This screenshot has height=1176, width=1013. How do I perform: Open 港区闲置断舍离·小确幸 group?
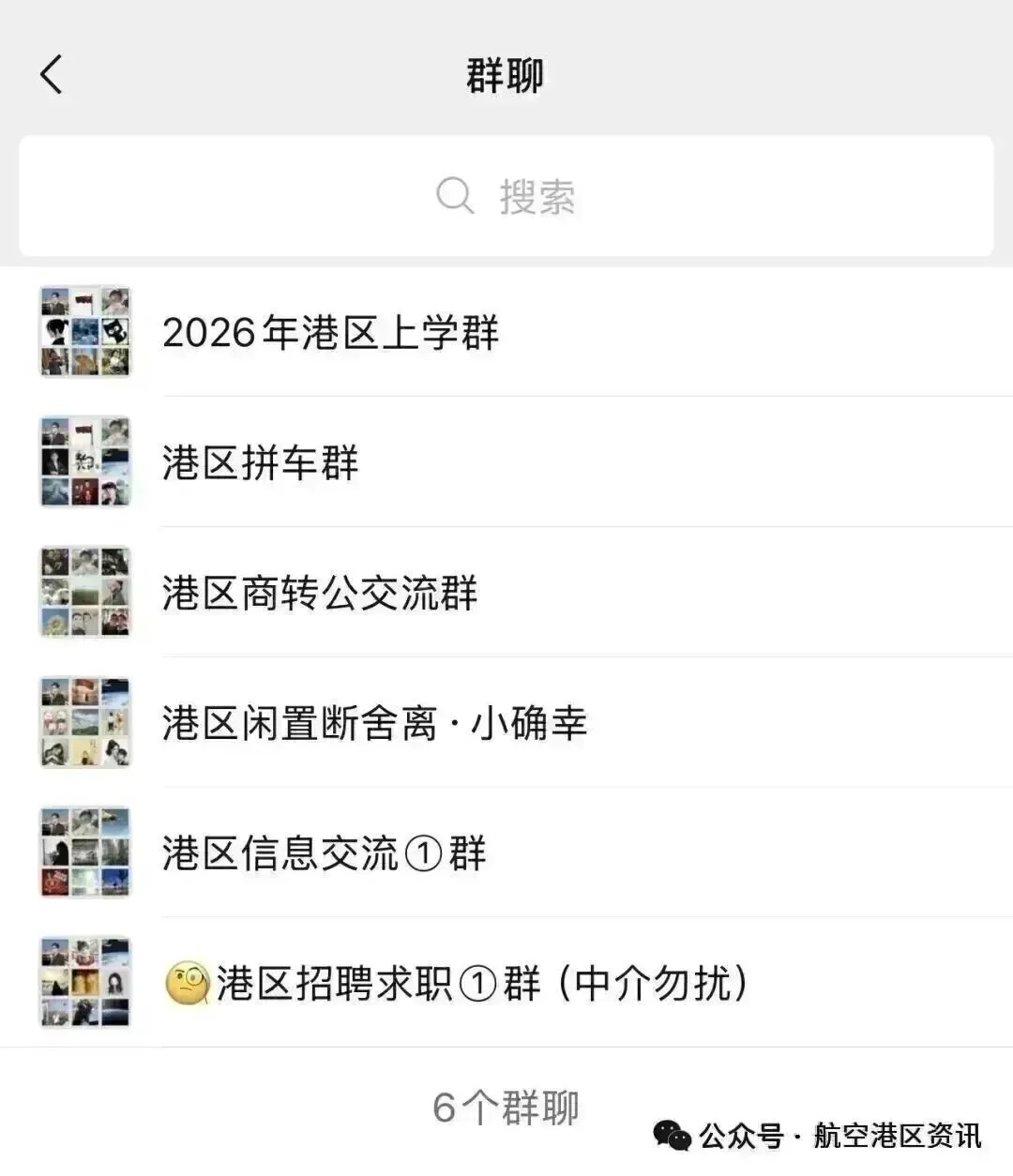(x=374, y=724)
